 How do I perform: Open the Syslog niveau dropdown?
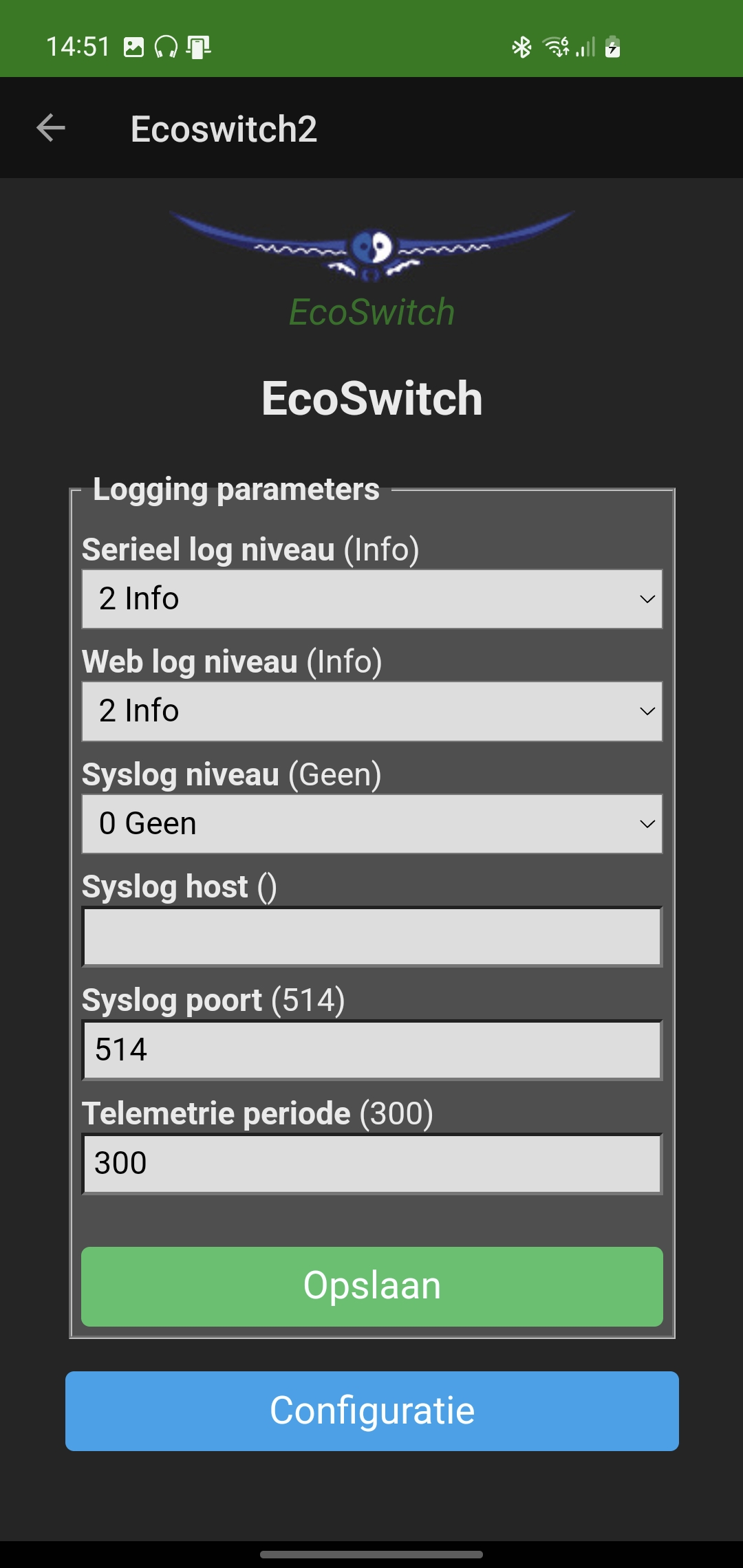[x=372, y=824]
